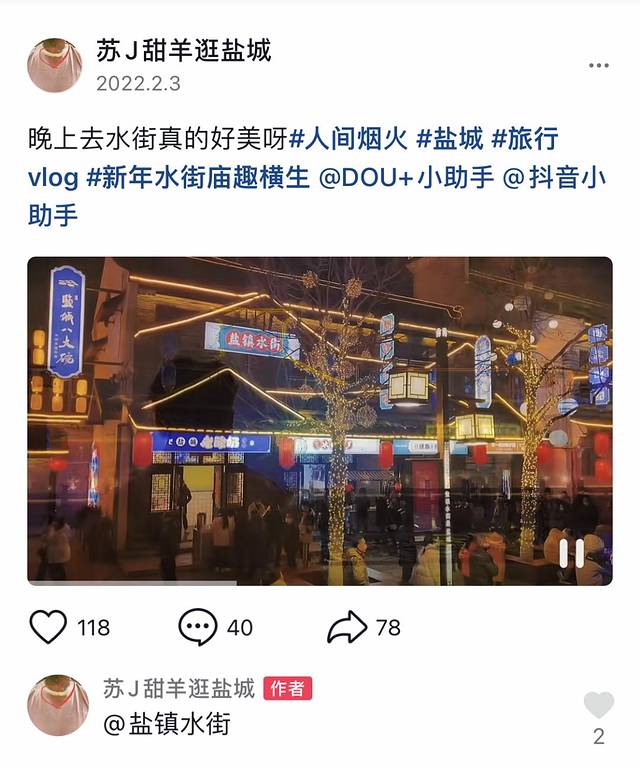
Task: Share the post via the arrow icon
Action: [x=347, y=627]
